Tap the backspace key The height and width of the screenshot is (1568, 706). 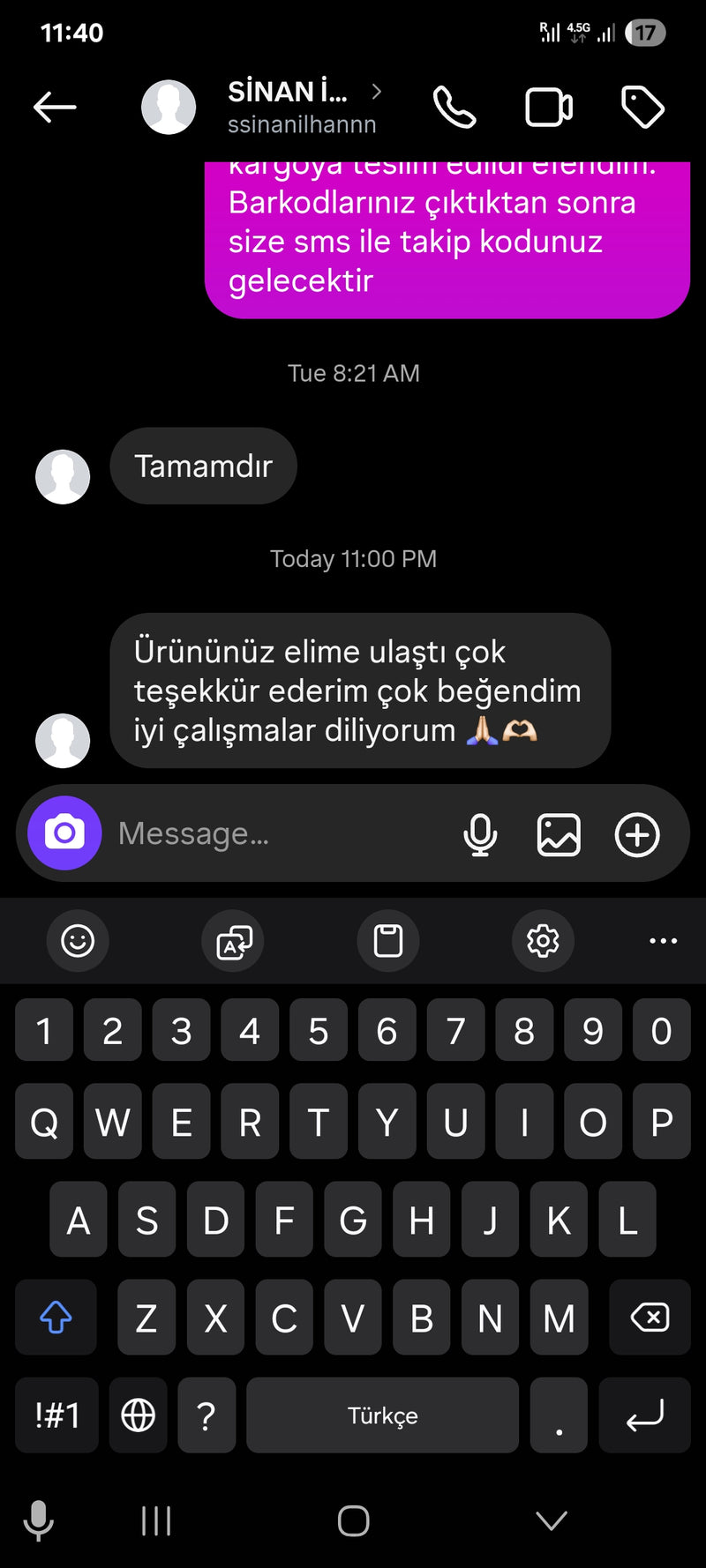point(650,1318)
